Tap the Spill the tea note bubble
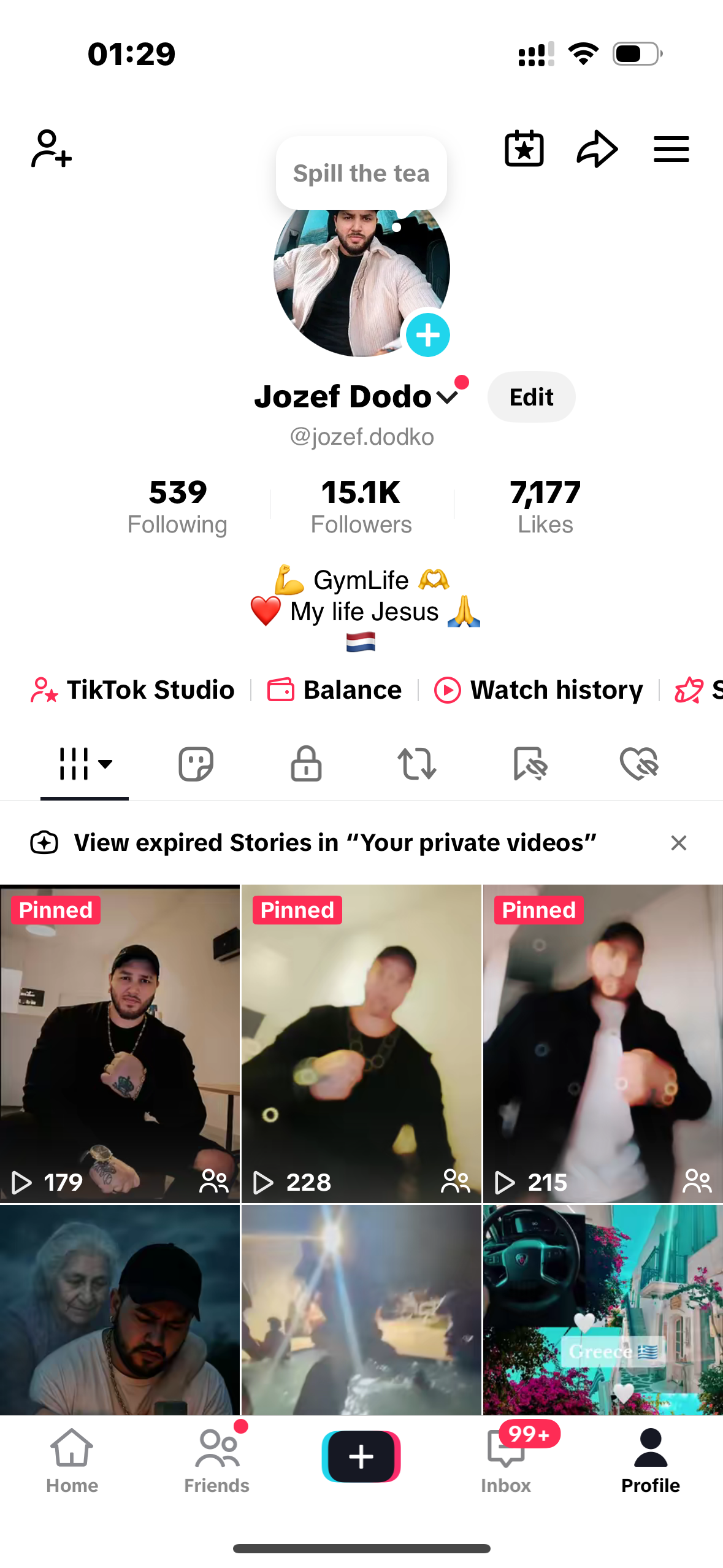Image resolution: width=723 pixels, height=1568 pixels. (x=361, y=174)
